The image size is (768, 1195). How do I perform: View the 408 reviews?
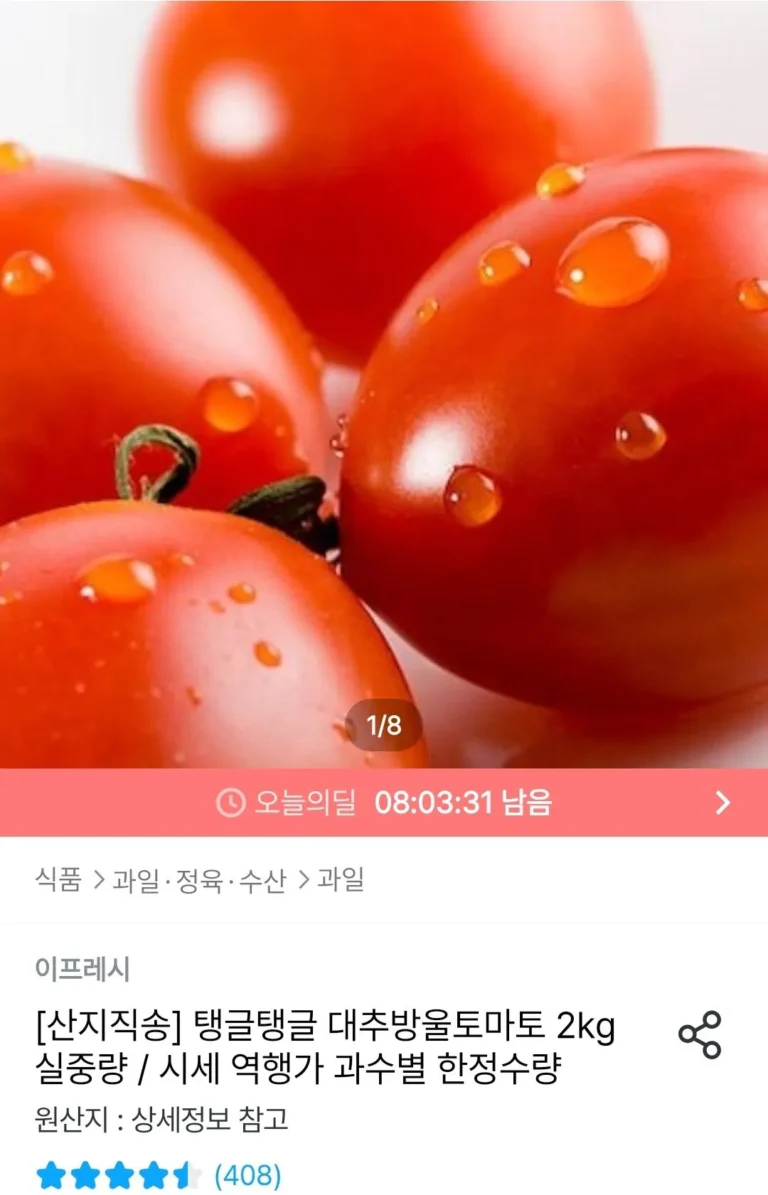(x=248, y=1174)
